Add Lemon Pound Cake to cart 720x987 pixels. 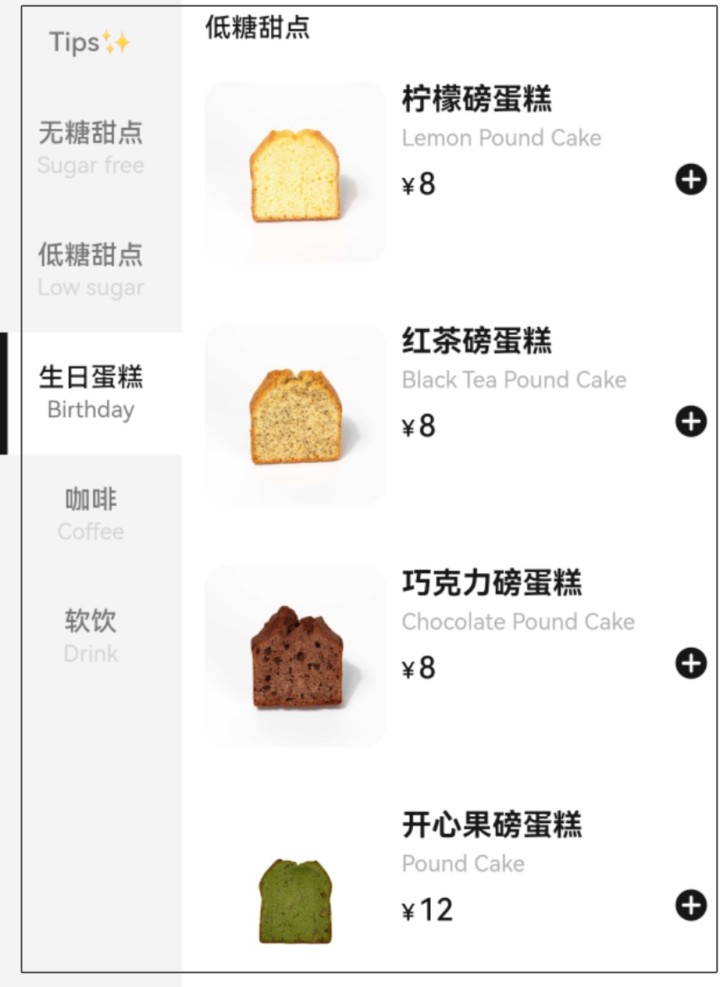coord(691,180)
